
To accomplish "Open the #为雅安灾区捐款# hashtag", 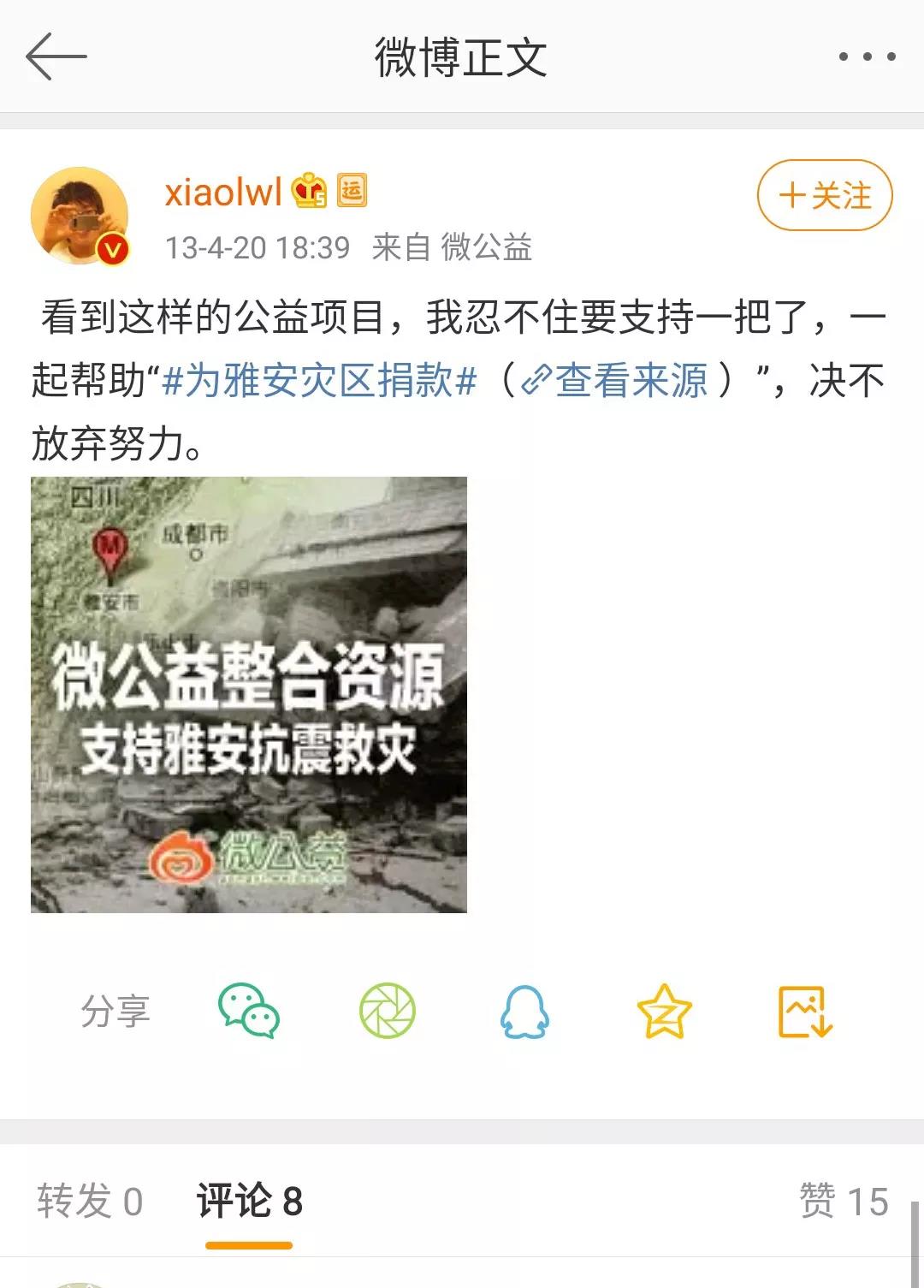I will [x=319, y=380].
